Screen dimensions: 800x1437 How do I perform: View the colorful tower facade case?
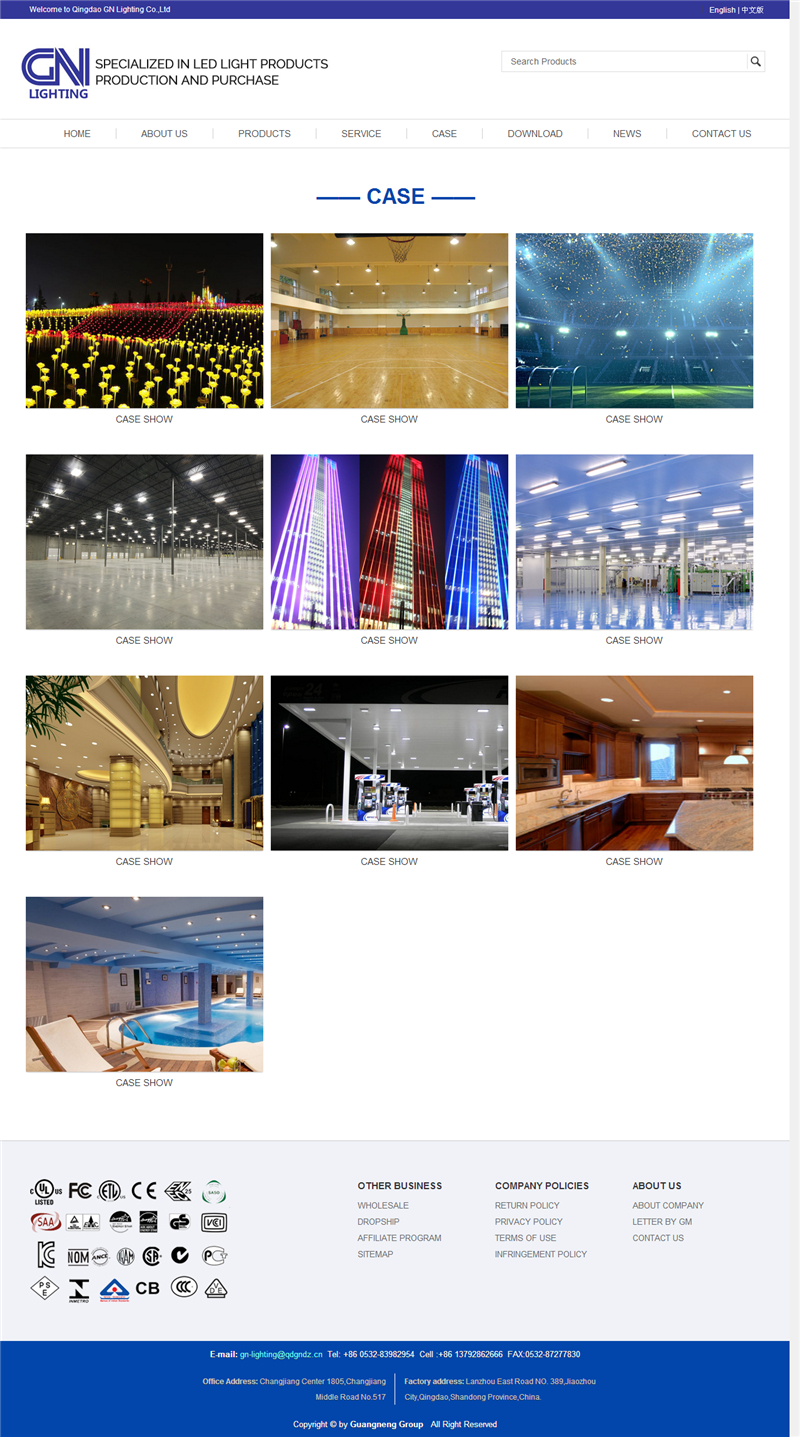point(389,542)
